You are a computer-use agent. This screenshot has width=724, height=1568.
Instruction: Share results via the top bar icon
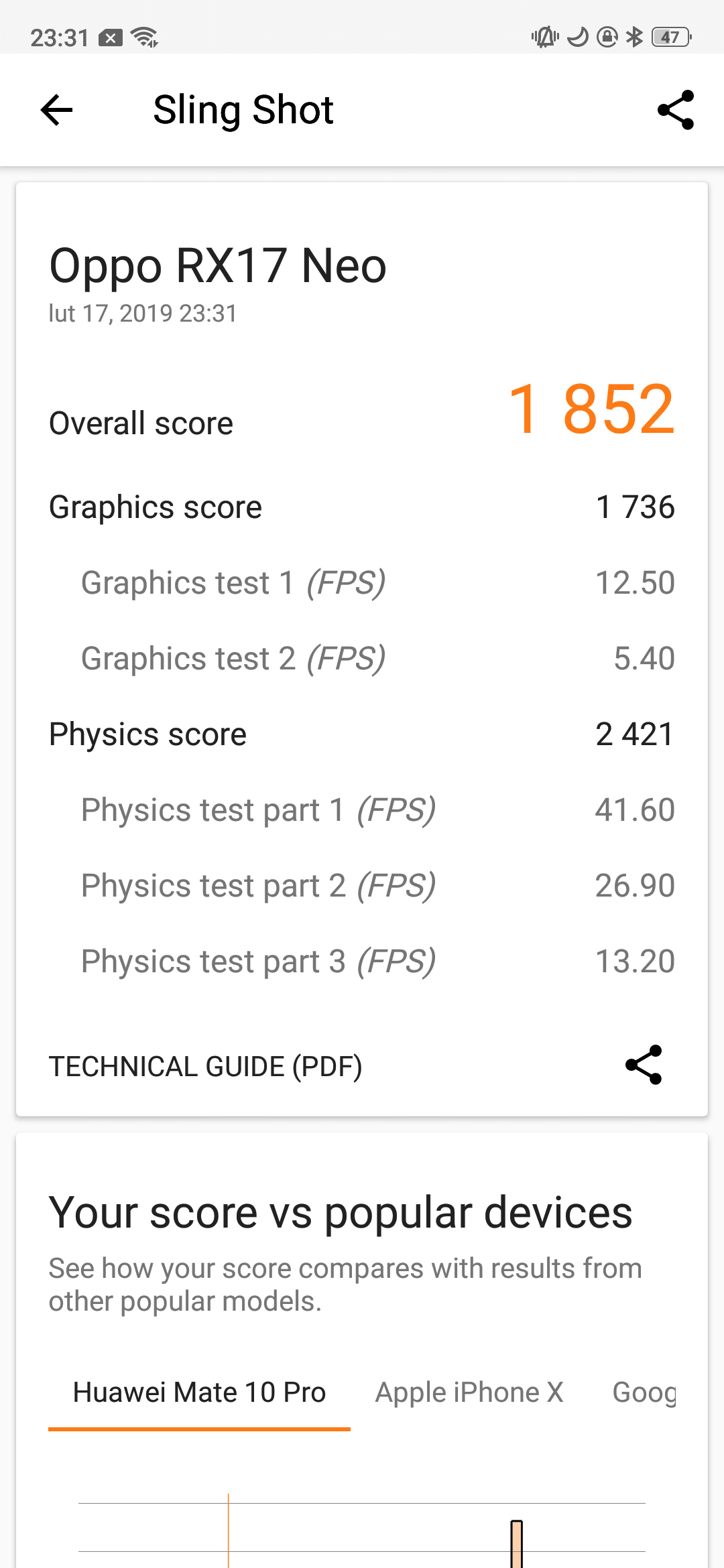[x=676, y=110]
